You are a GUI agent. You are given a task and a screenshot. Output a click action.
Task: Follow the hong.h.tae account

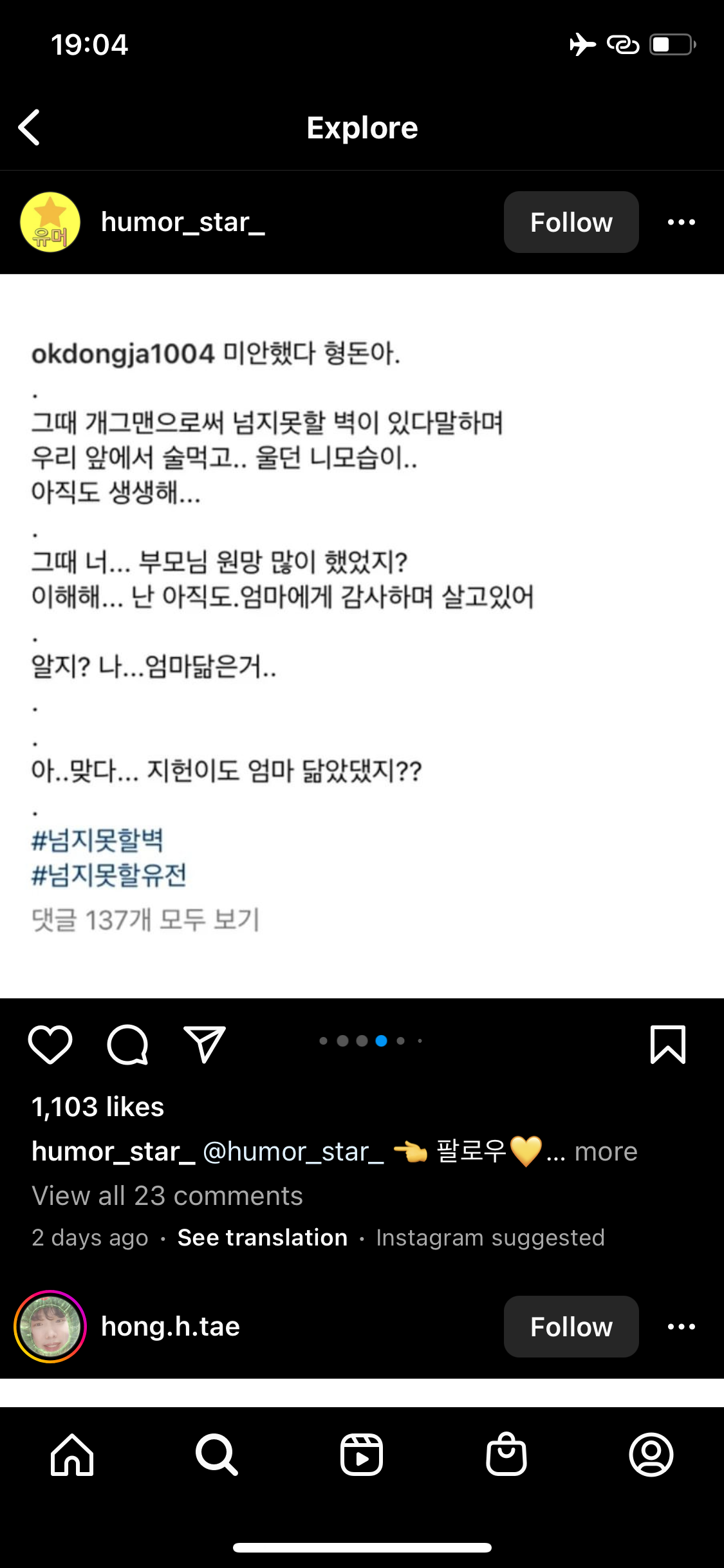(571, 1327)
